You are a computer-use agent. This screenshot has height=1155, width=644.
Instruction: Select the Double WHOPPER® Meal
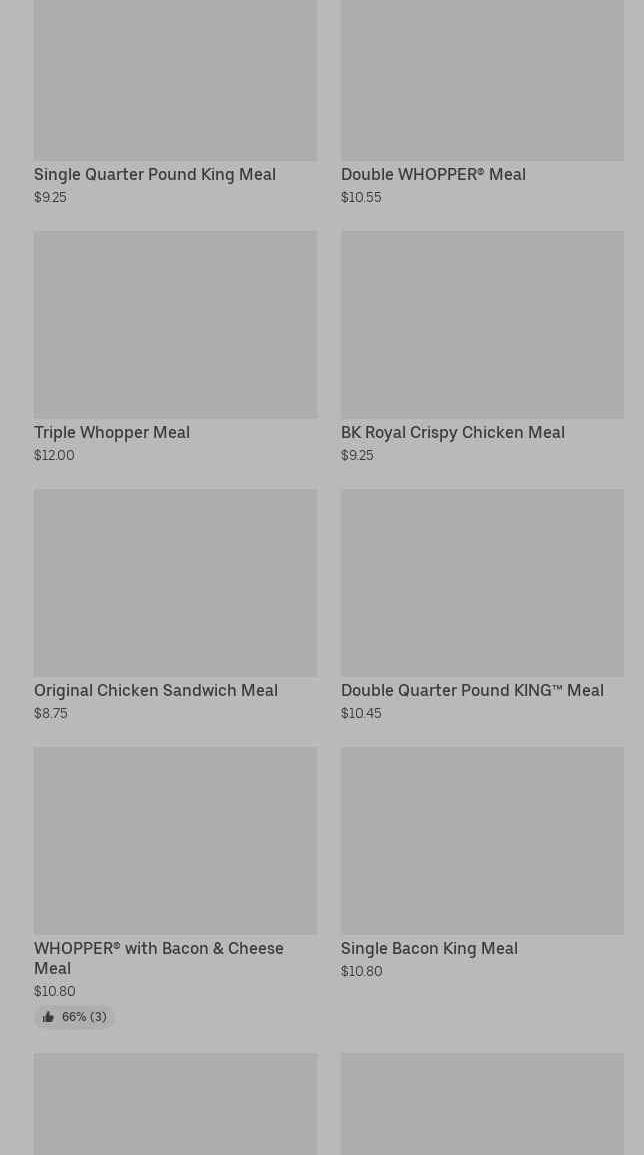click(433, 174)
